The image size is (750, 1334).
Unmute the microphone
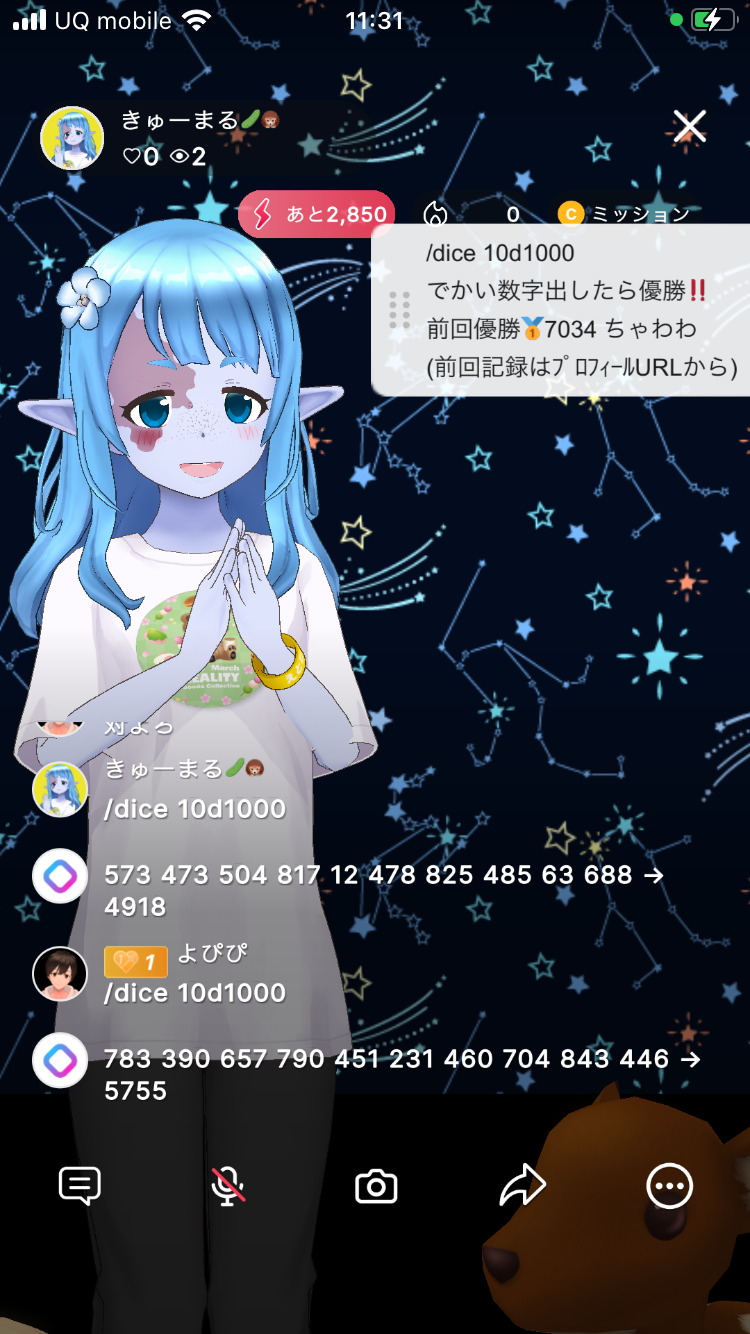pos(228,1187)
